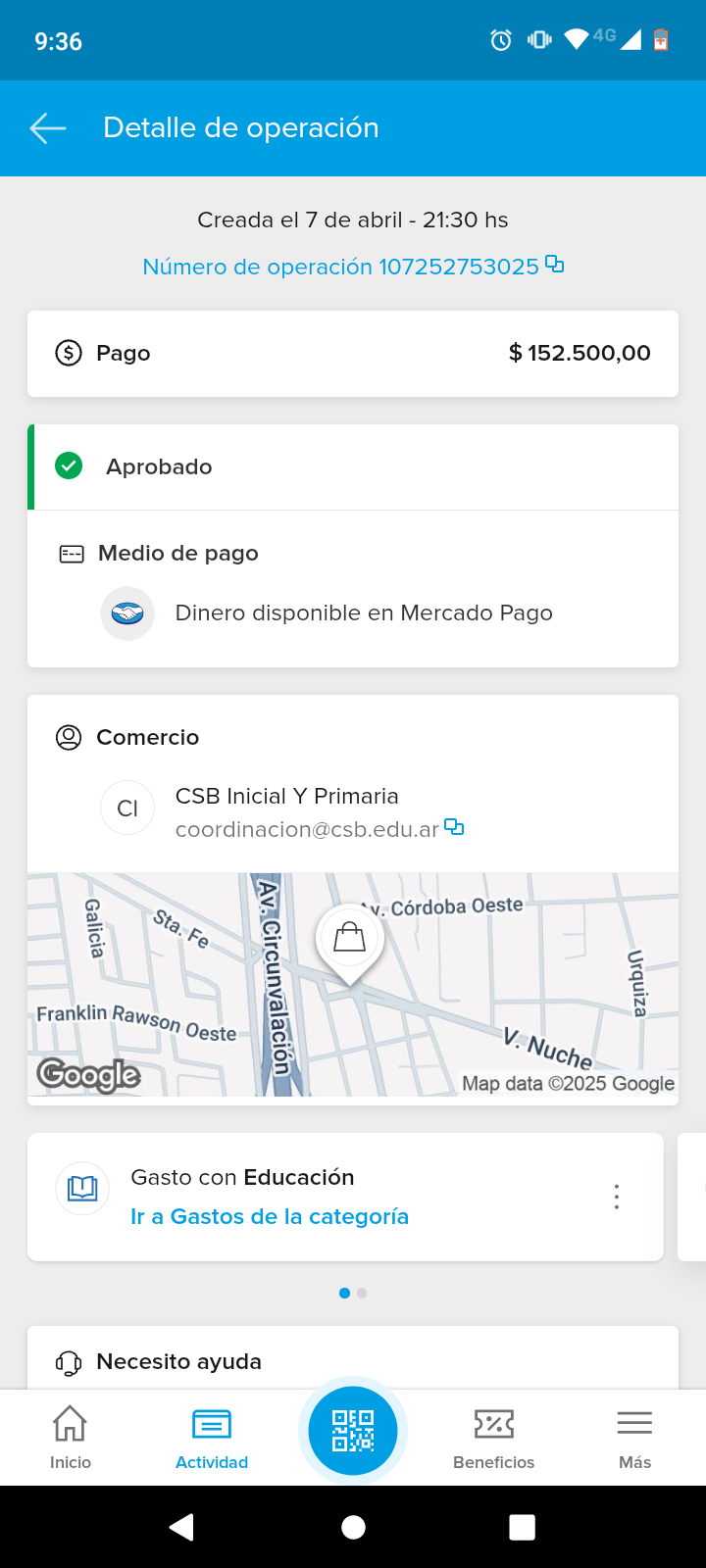
Task: Open options menu on Gasto con Educación card
Action: (x=616, y=1197)
